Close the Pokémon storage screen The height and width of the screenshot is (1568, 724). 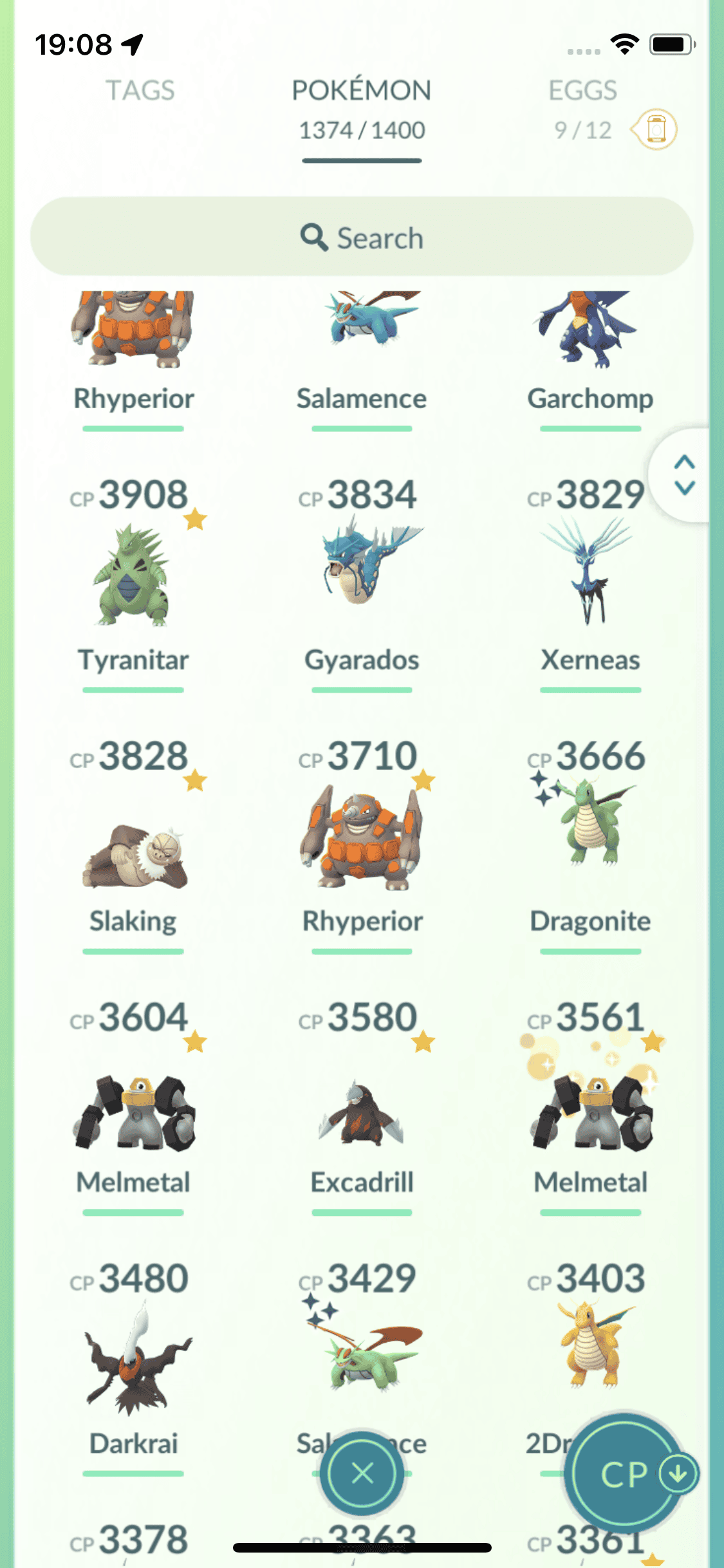point(362,1473)
